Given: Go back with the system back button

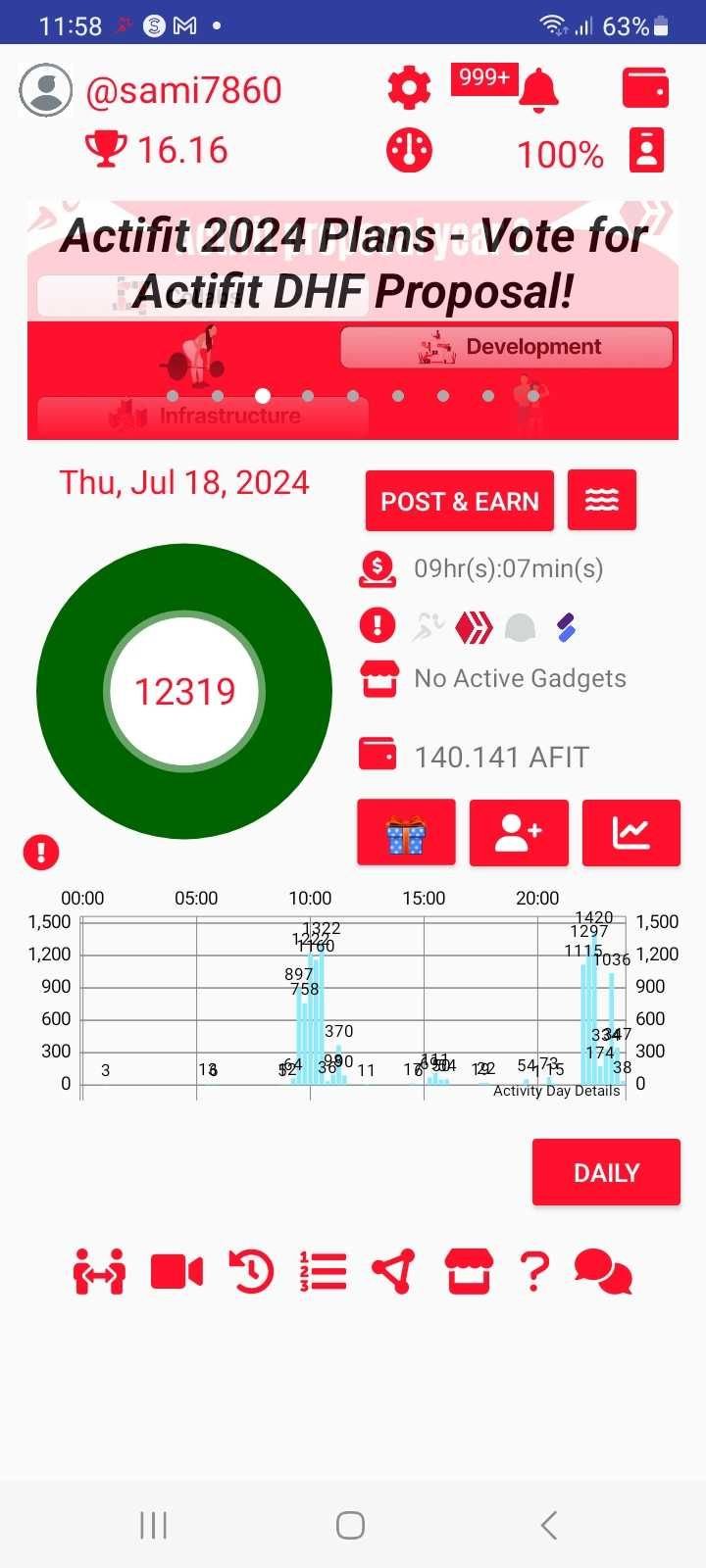Looking at the screenshot, I should 549,1525.
